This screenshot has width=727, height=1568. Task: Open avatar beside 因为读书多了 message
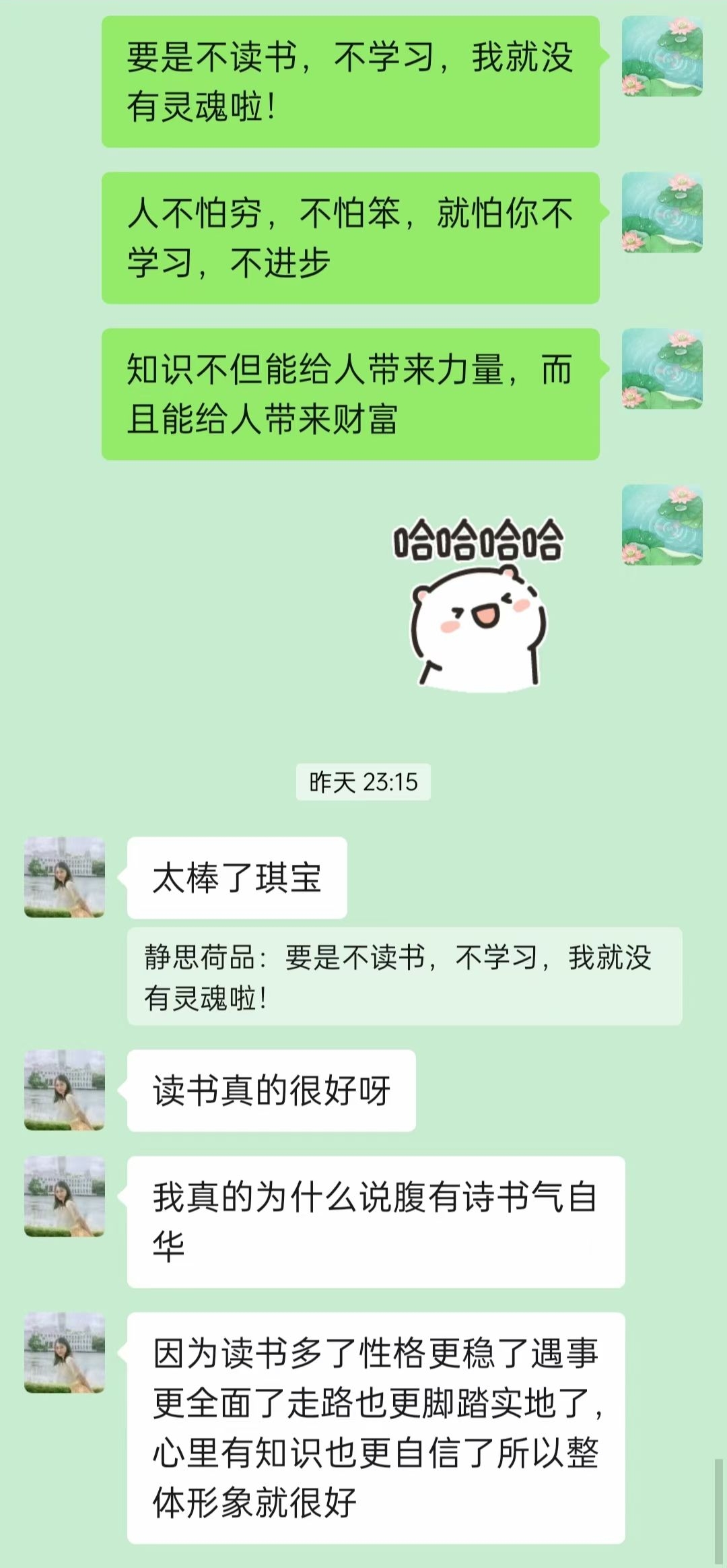click(x=65, y=1352)
